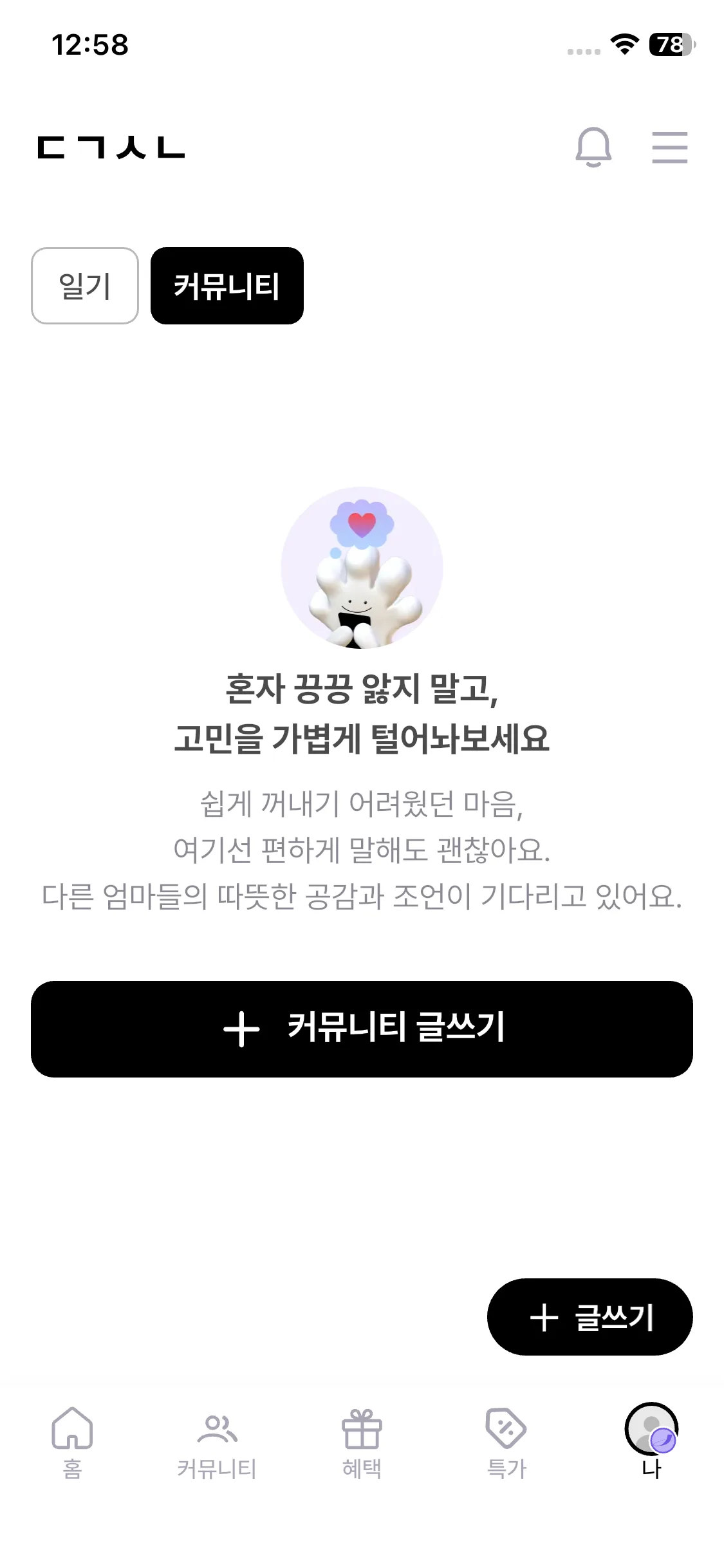The width and height of the screenshot is (724, 1568).
Task: Open the hamburger menu icon
Action: (669, 147)
